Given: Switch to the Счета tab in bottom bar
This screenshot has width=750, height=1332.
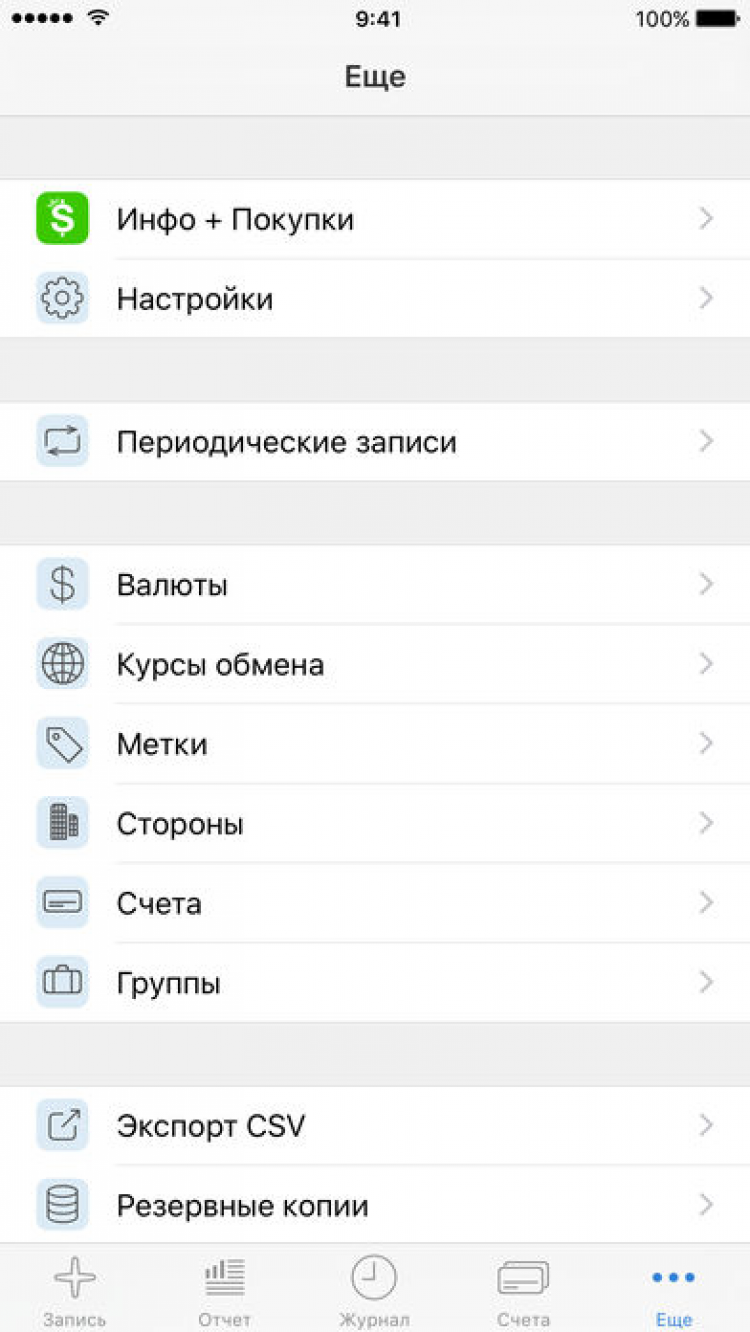Looking at the screenshot, I should [x=524, y=1290].
